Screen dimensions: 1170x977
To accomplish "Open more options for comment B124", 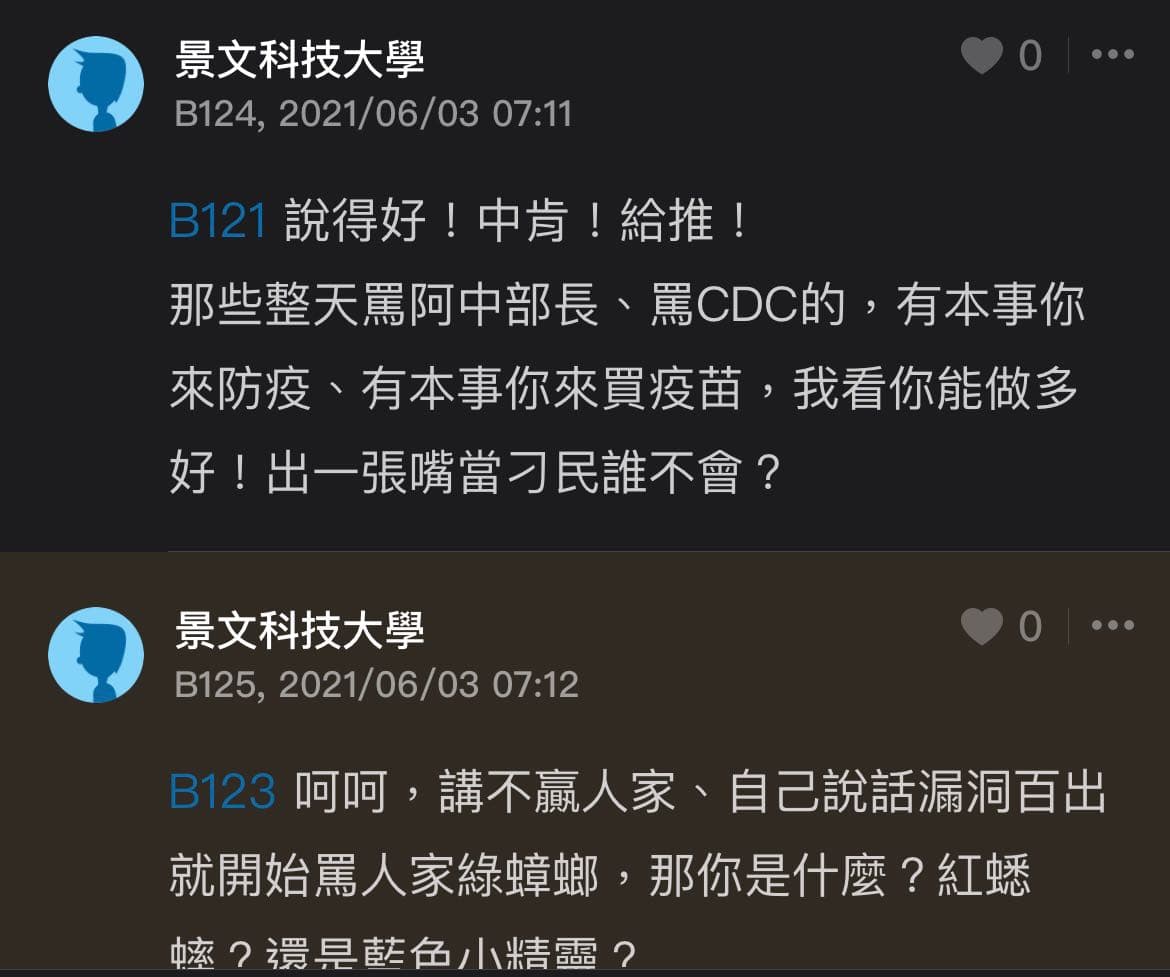I will click(1113, 54).
